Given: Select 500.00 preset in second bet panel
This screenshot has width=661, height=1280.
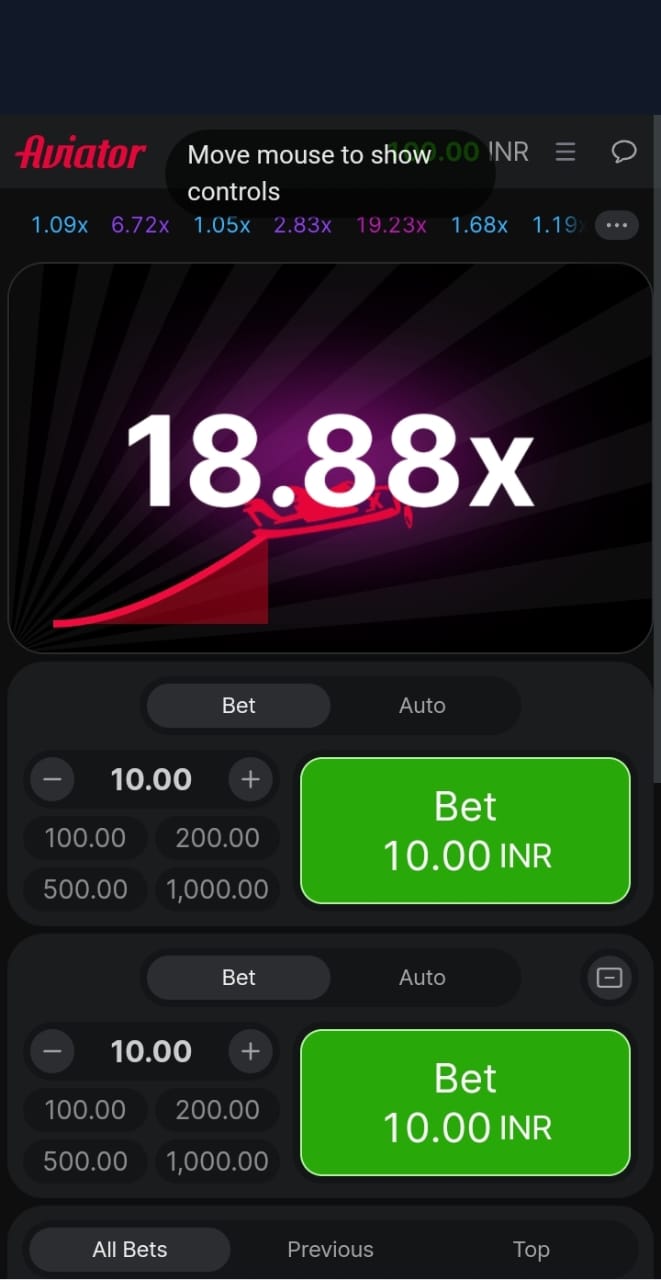Looking at the screenshot, I should tap(85, 1161).
